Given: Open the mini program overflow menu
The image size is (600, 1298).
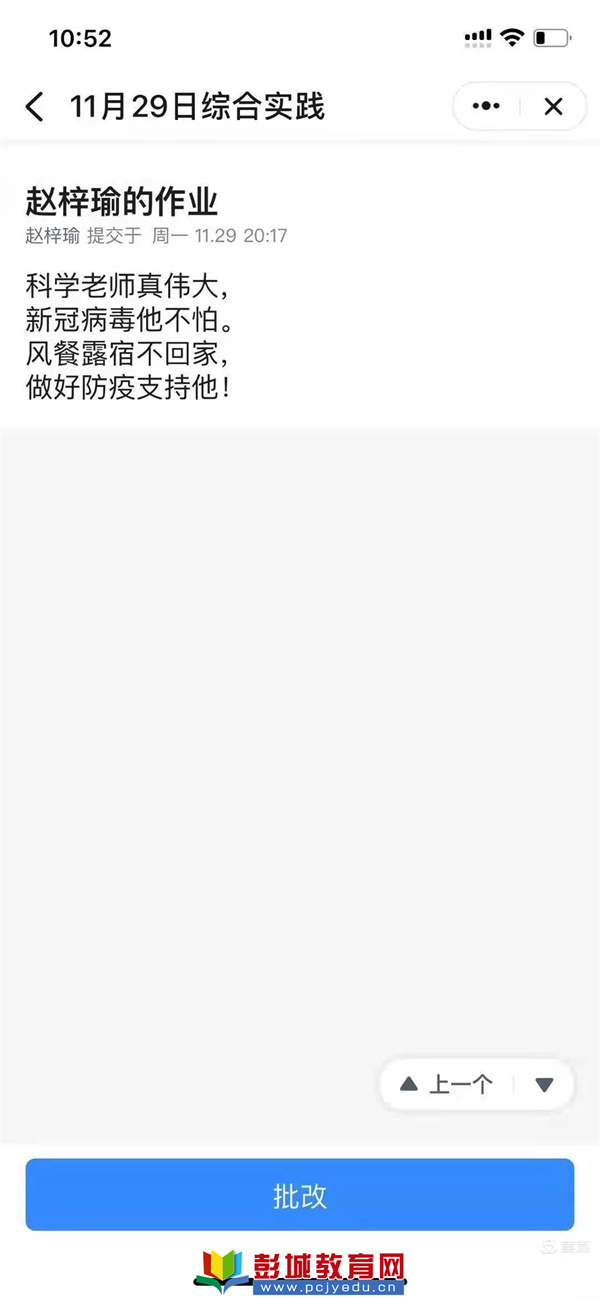Looking at the screenshot, I should tap(486, 106).
